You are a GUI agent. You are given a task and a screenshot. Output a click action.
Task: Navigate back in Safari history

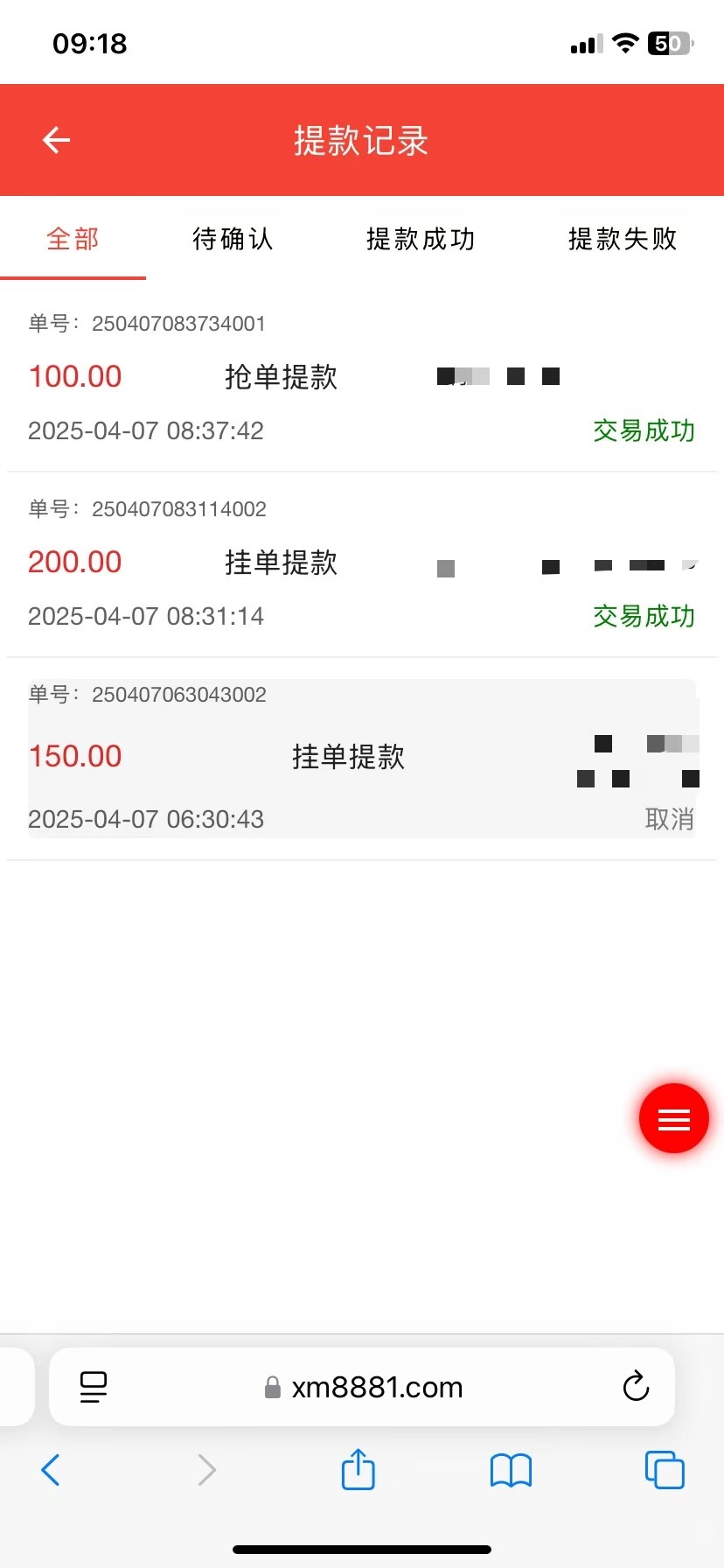(51, 1469)
